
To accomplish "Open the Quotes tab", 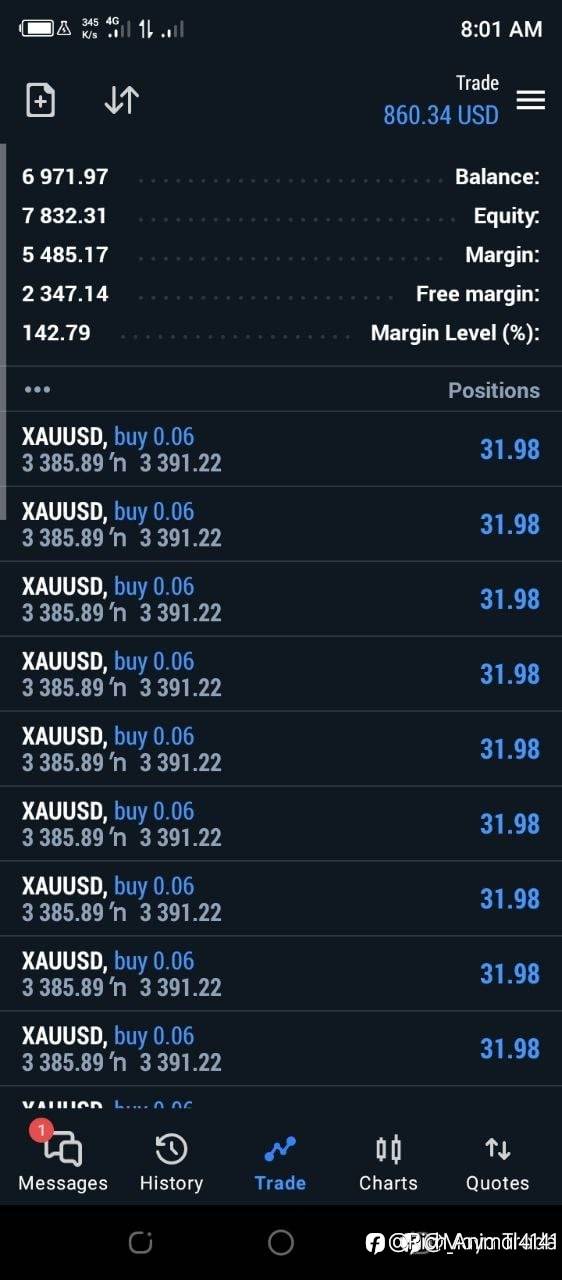I will (x=497, y=1162).
